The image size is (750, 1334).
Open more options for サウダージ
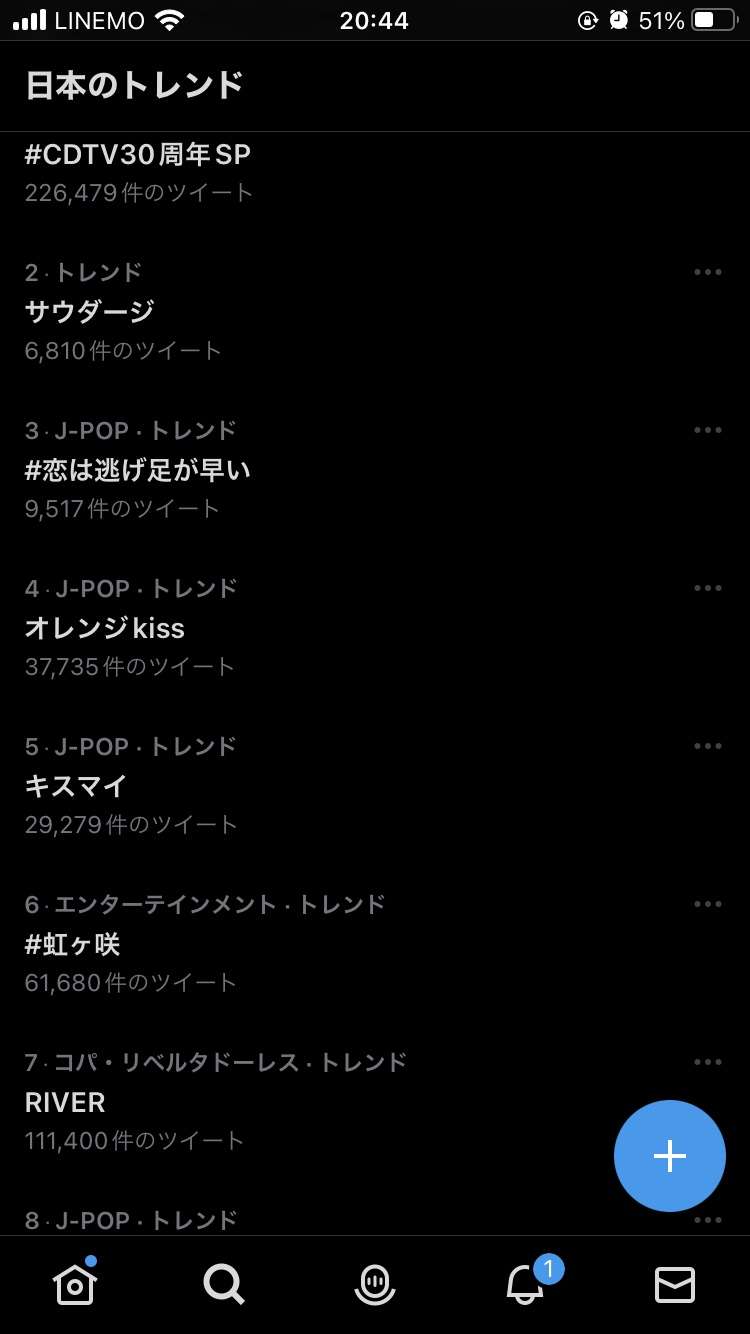(707, 272)
